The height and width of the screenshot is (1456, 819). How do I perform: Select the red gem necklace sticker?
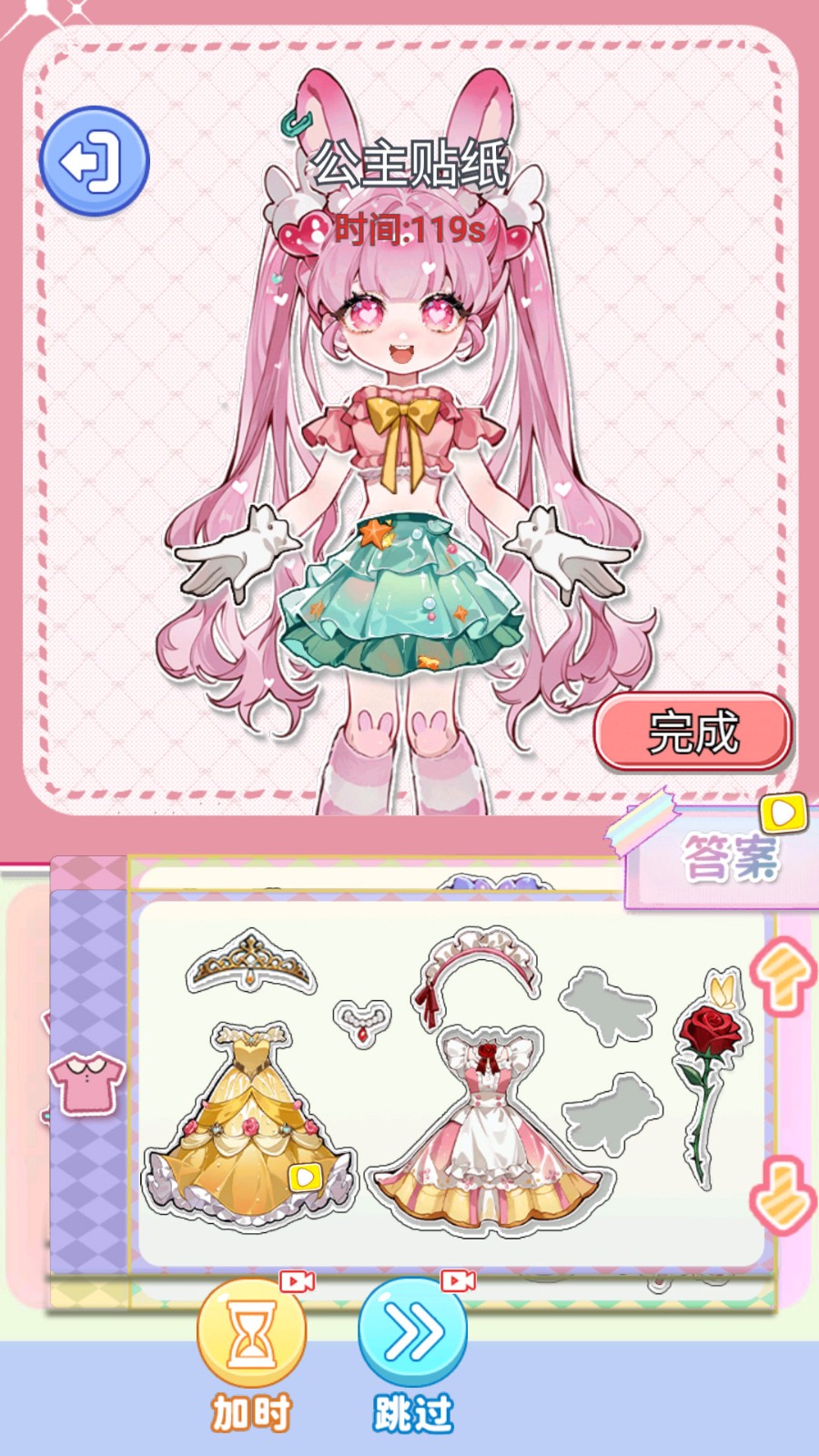point(362,1023)
